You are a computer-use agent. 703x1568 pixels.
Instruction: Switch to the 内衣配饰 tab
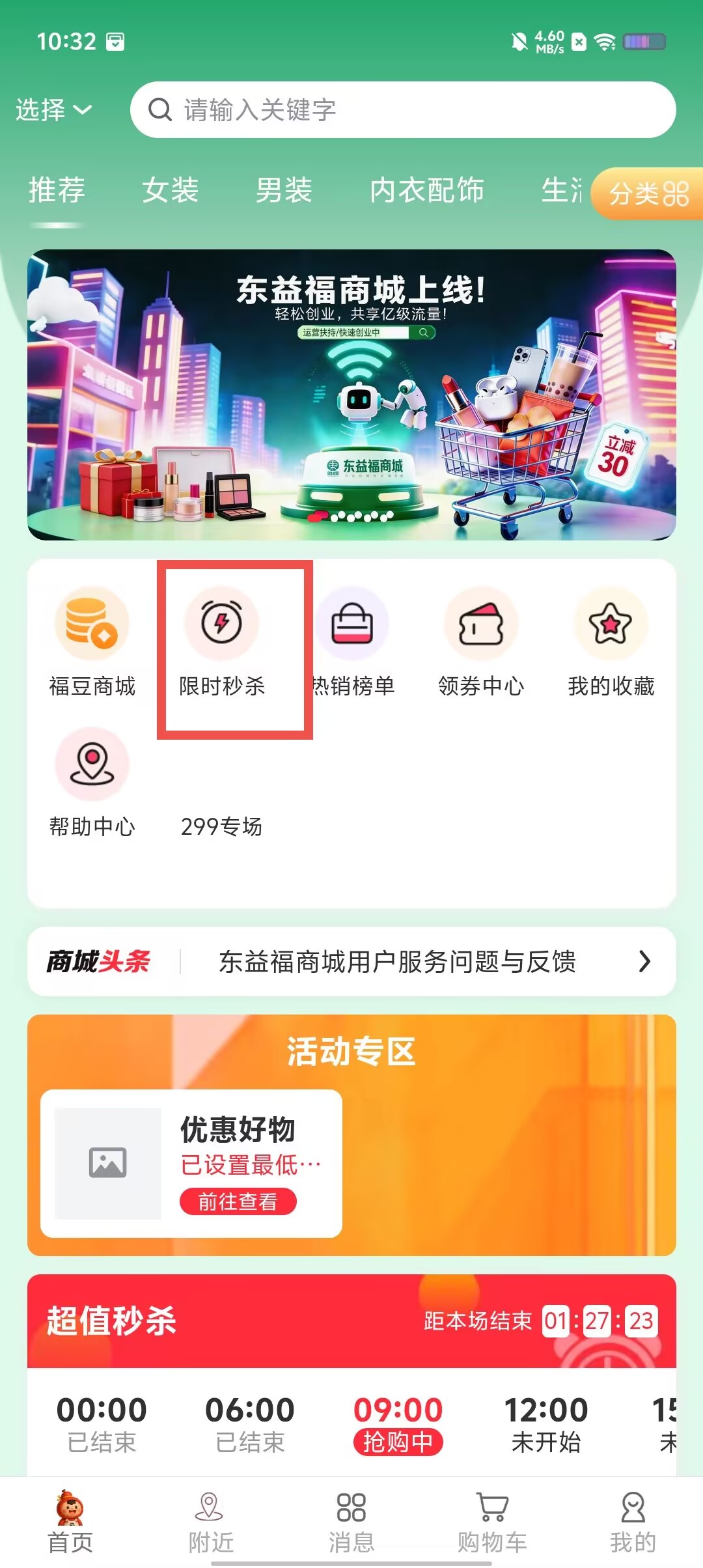coord(426,190)
